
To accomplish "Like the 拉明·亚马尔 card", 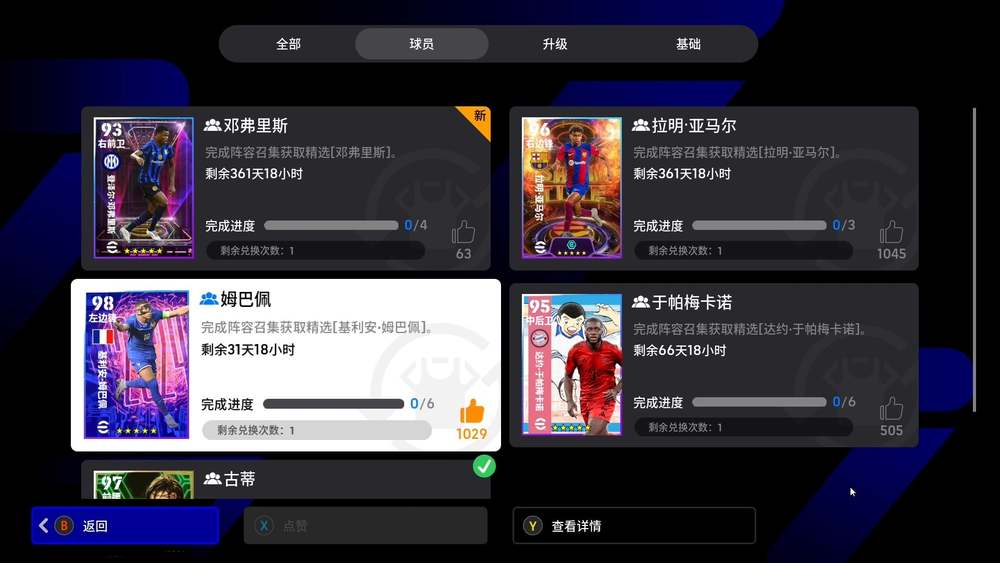I will [891, 234].
